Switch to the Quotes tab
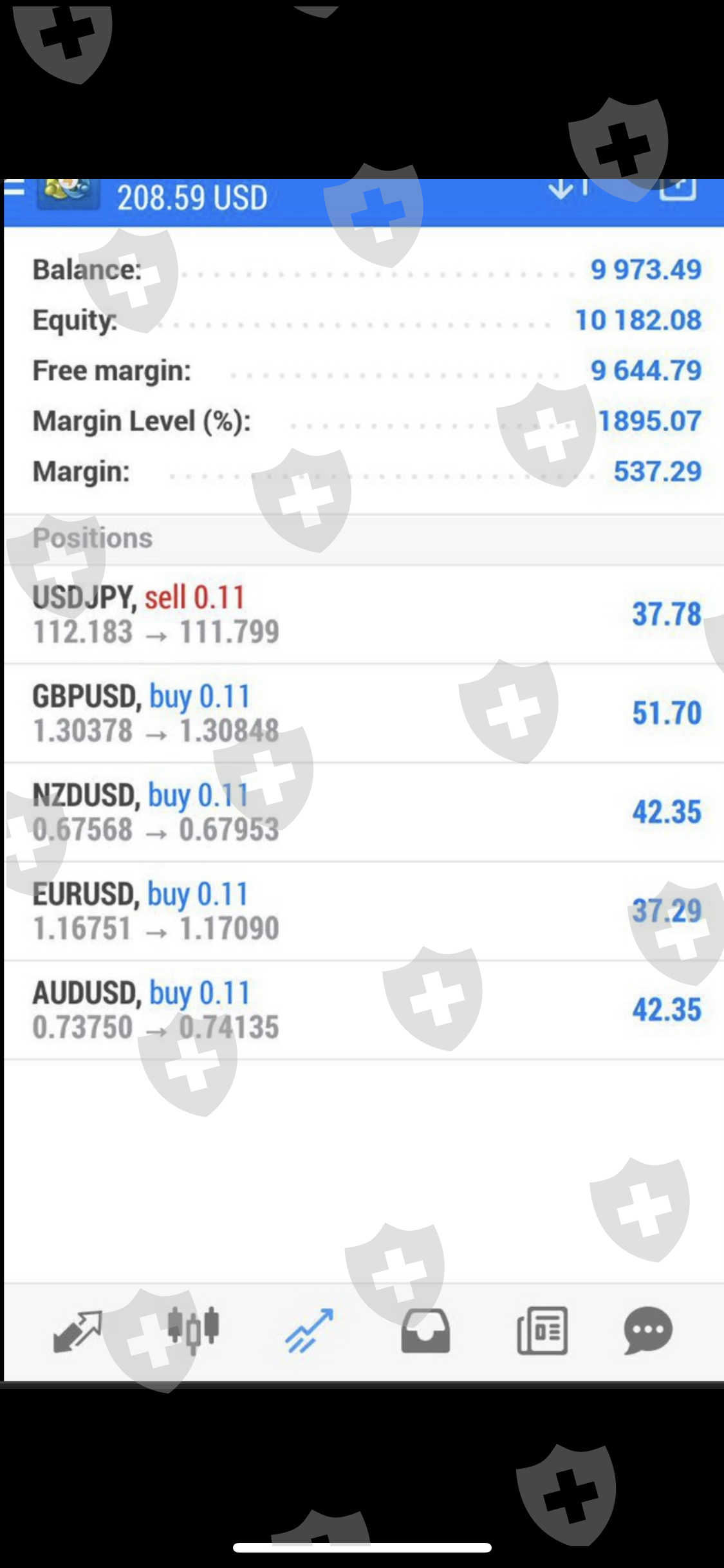724x1568 pixels. [x=77, y=1331]
